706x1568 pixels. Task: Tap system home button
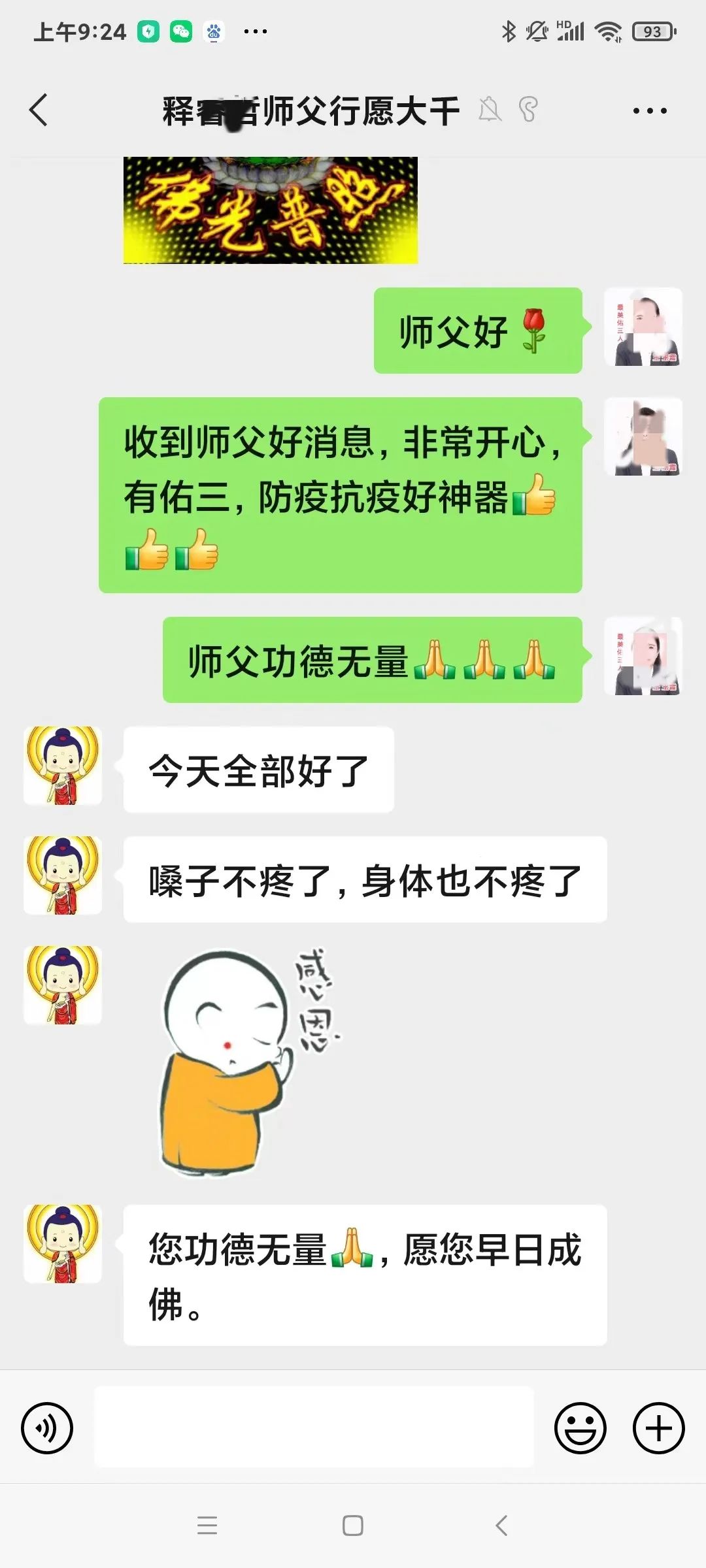tap(353, 1526)
